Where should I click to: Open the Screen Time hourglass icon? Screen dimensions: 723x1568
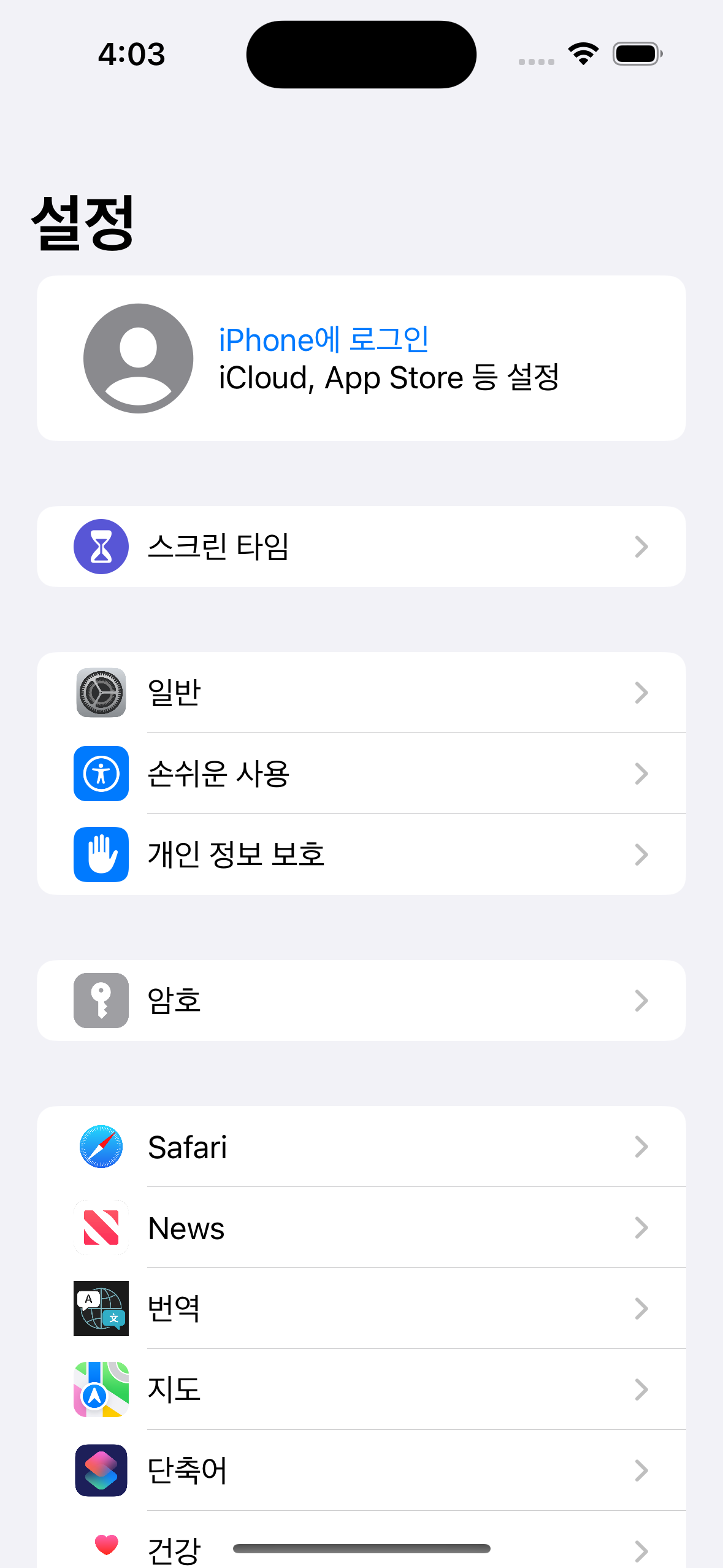point(101,547)
